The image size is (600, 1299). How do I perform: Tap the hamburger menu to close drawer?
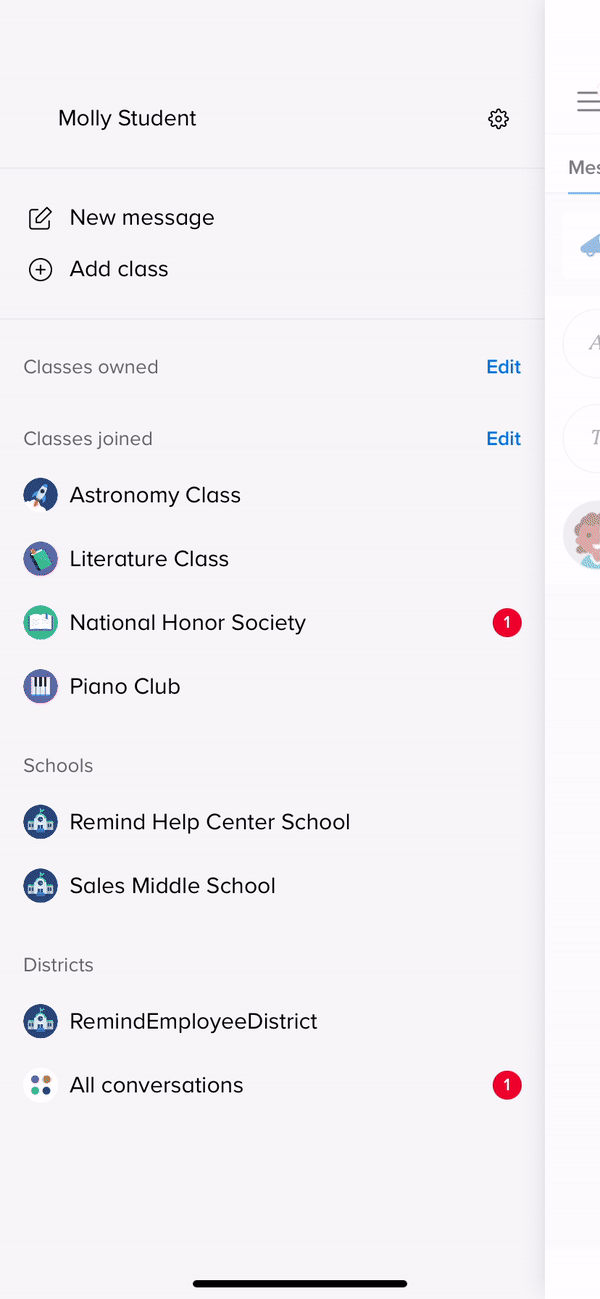[588, 101]
